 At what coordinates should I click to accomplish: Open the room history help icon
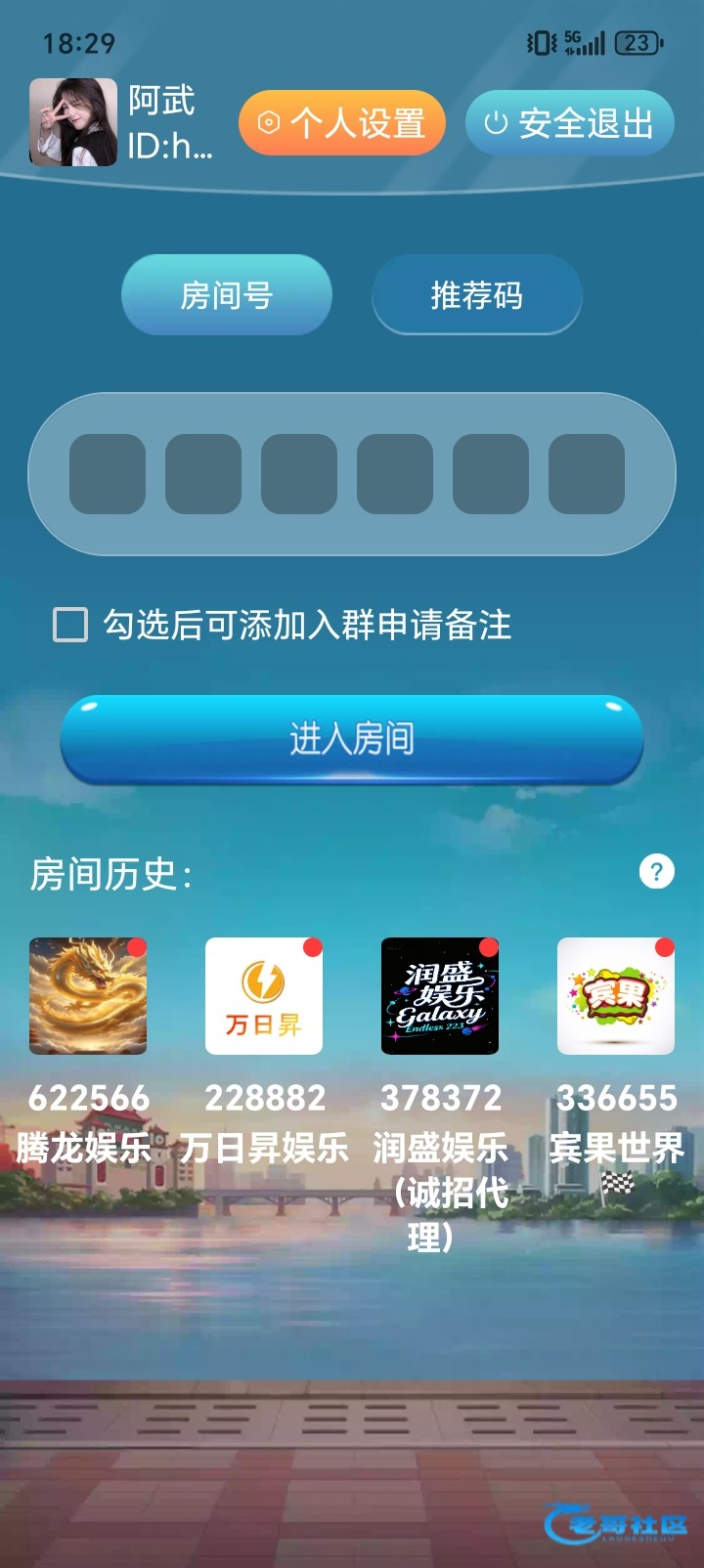click(x=656, y=871)
